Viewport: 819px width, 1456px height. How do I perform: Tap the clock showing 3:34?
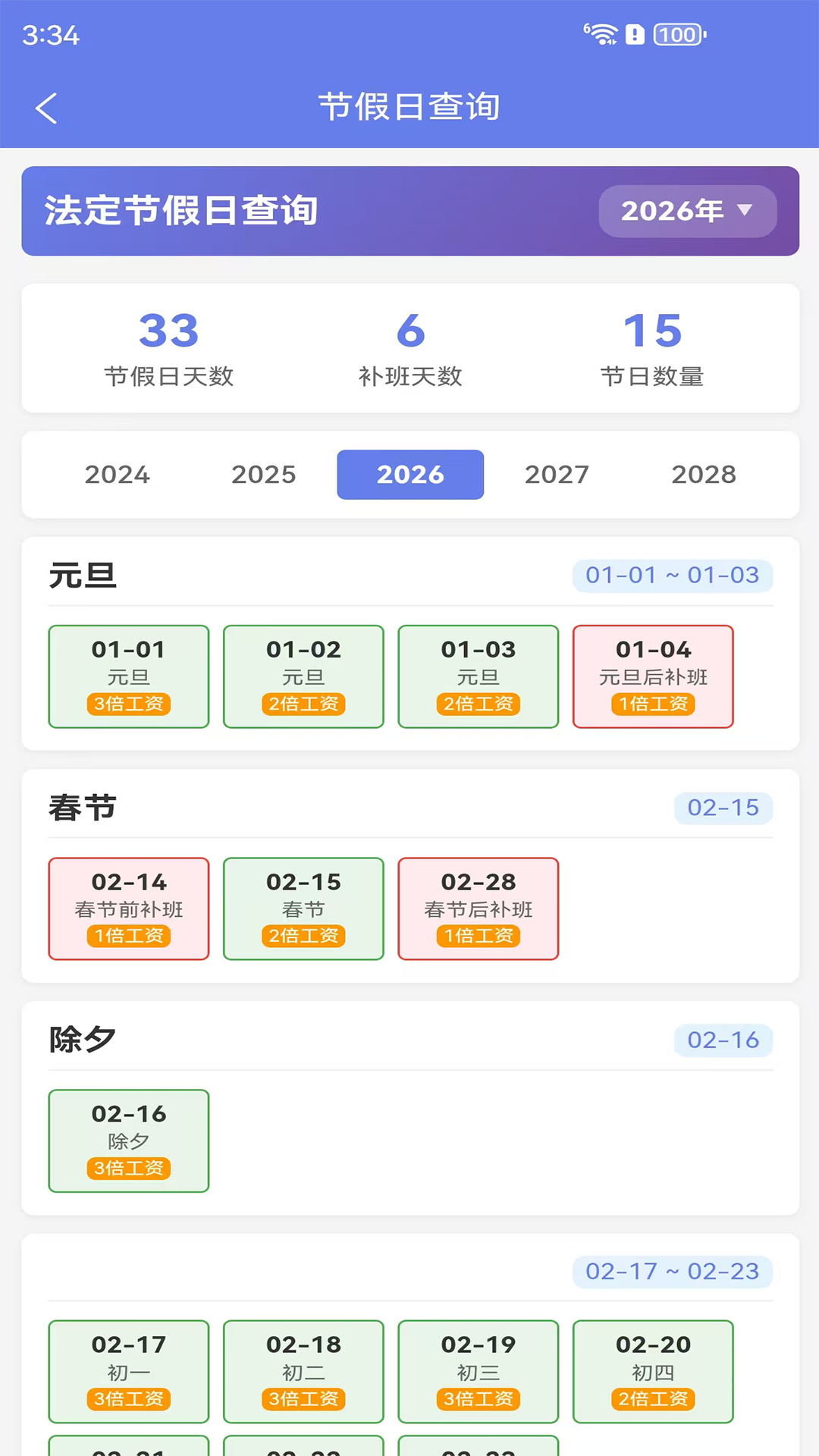tap(49, 35)
